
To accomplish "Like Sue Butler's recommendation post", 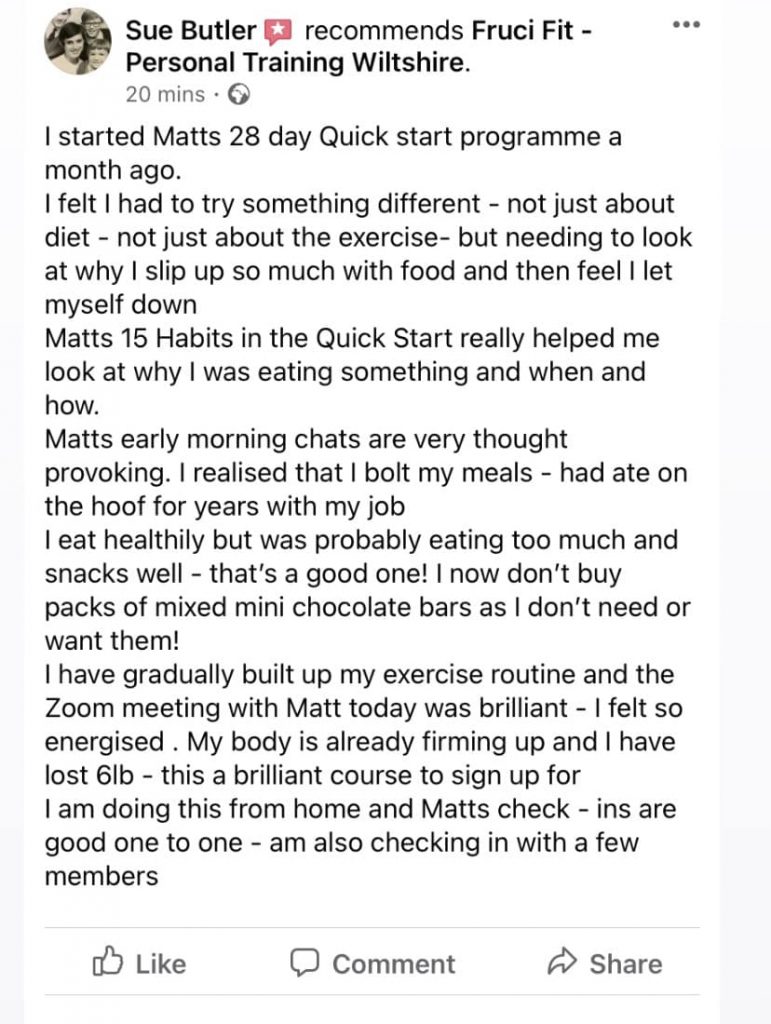I will tap(139, 964).
